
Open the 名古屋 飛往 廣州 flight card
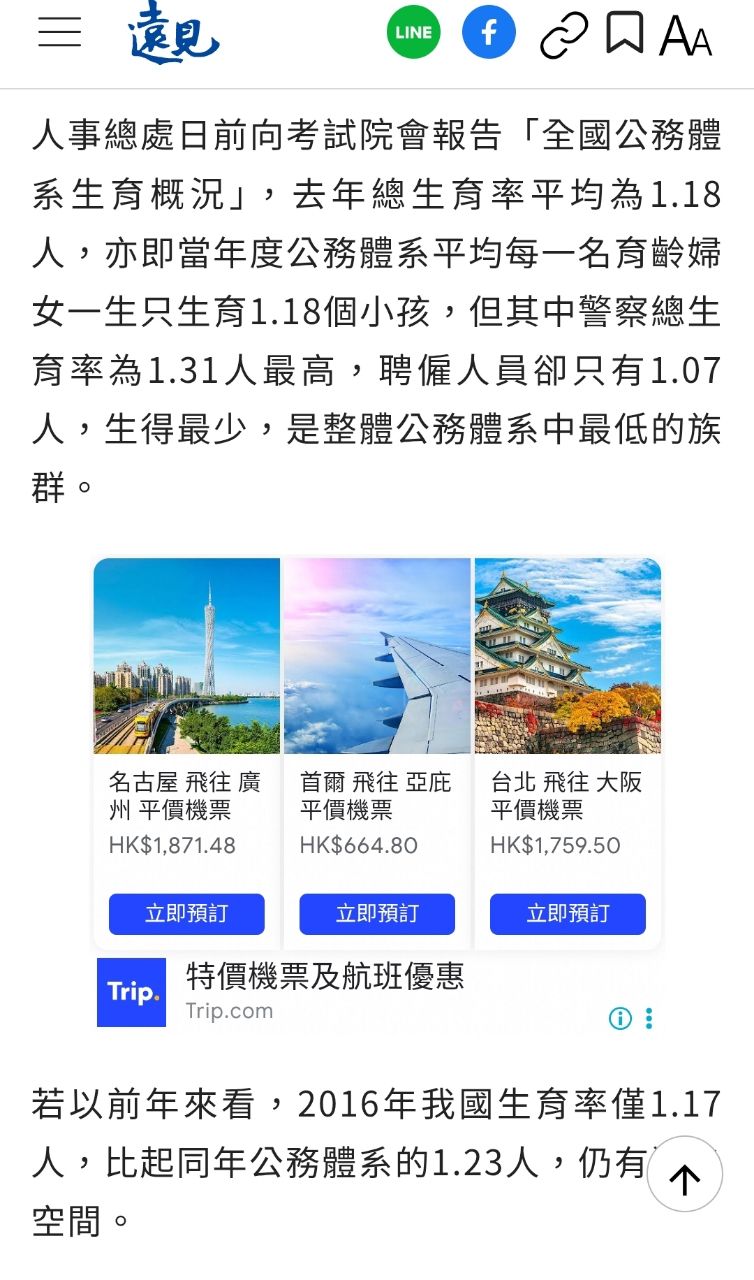coord(187,655)
